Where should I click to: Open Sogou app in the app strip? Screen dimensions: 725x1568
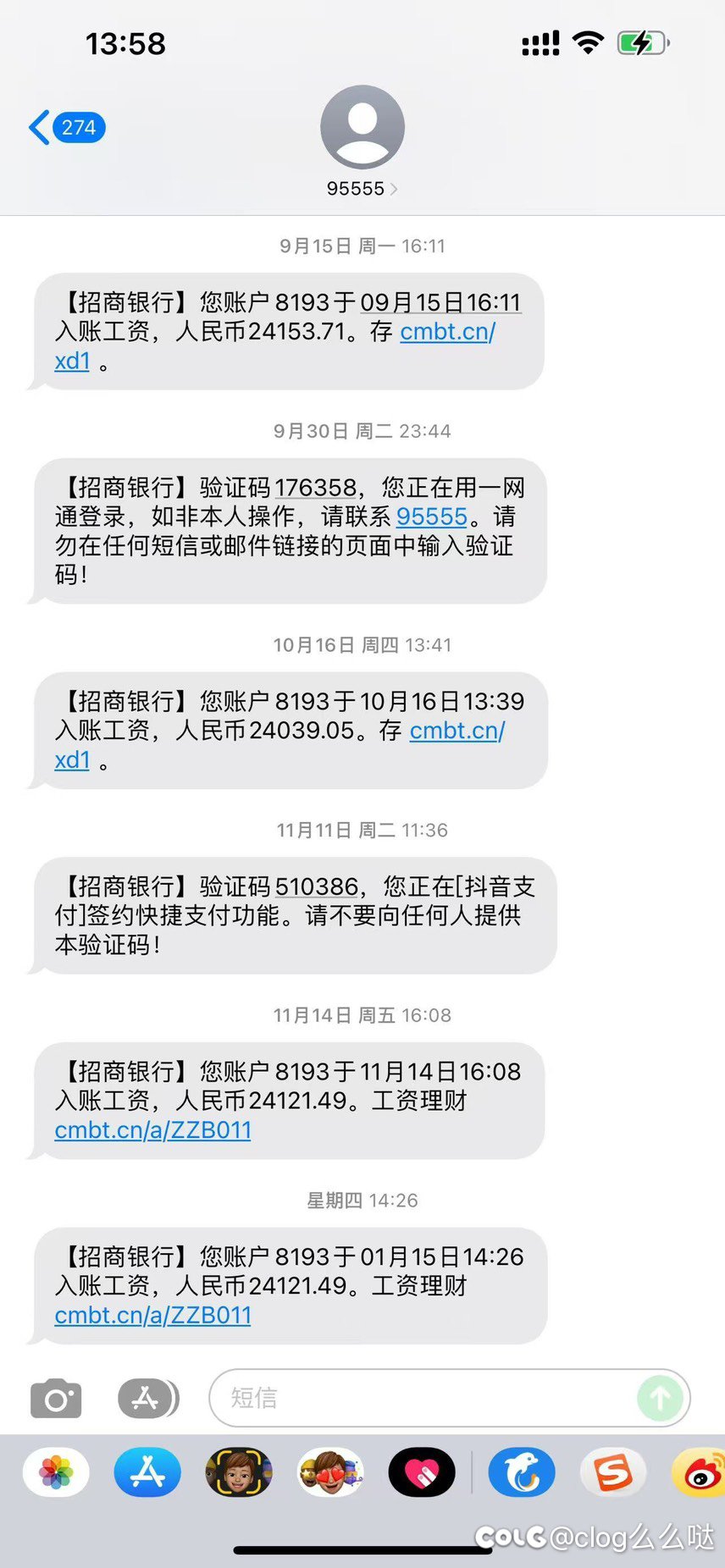612,1473
